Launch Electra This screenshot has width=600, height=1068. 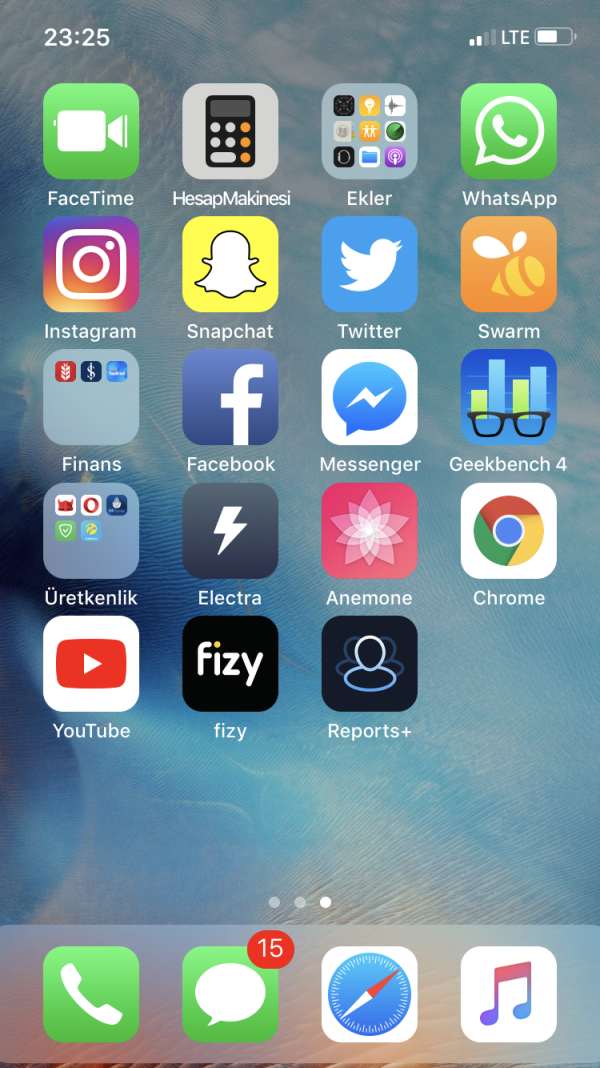tap(230, 530)
